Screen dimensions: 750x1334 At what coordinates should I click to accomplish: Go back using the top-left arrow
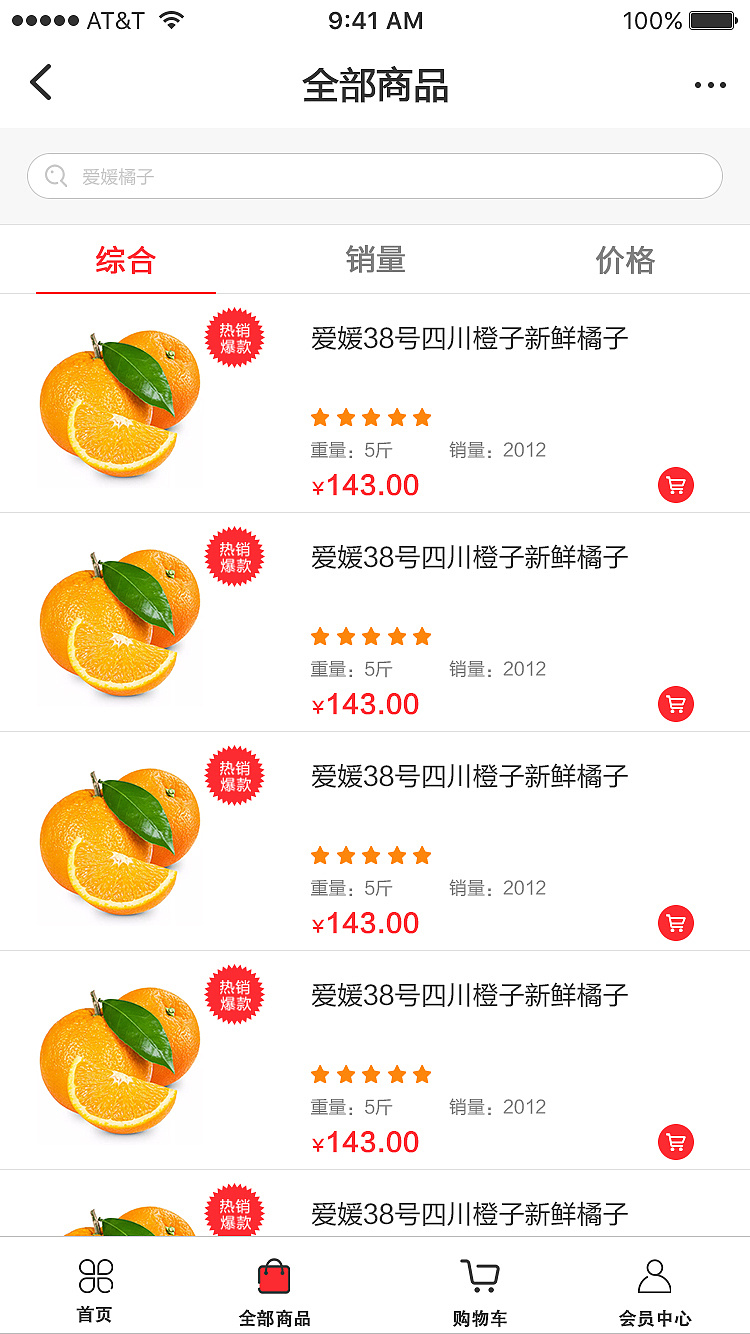click(40, 83)
